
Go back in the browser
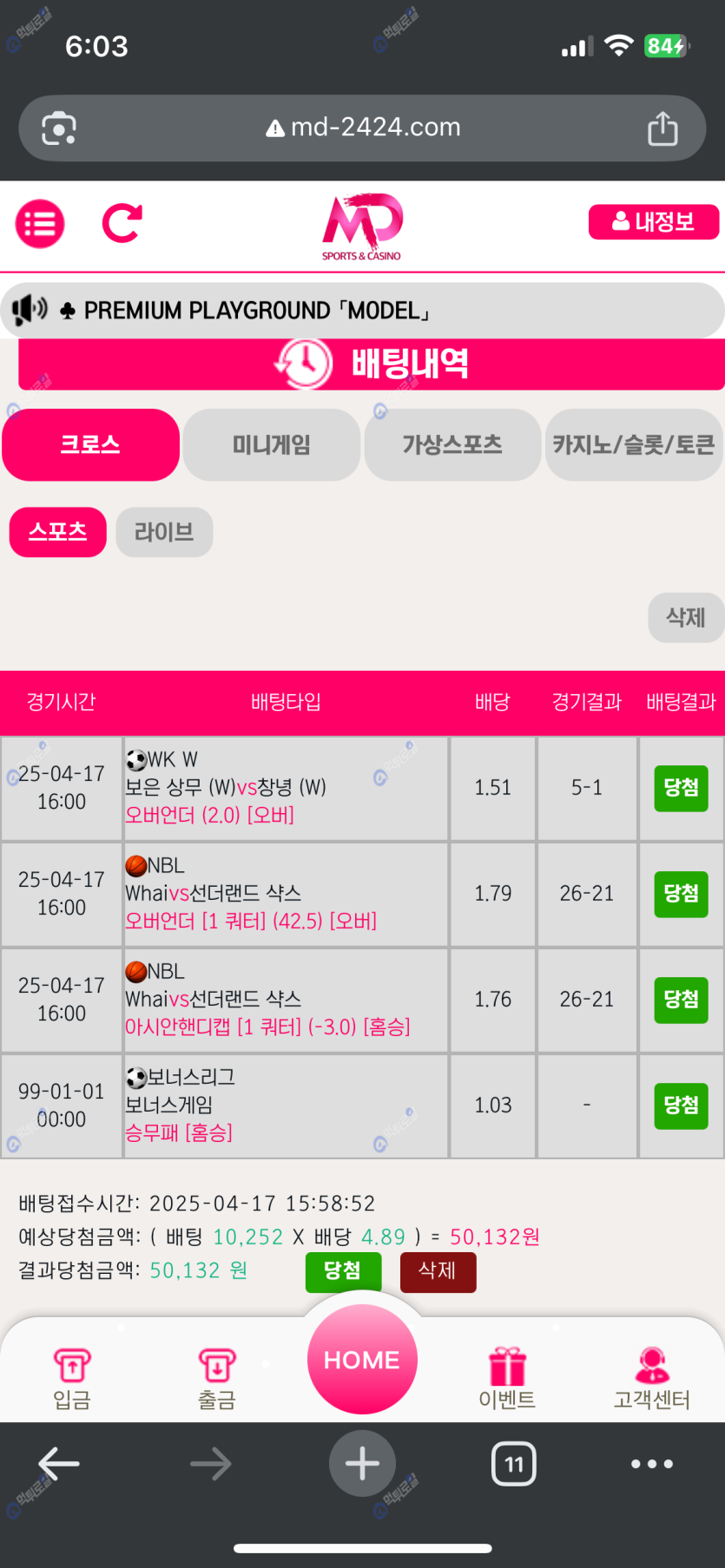59,1464
